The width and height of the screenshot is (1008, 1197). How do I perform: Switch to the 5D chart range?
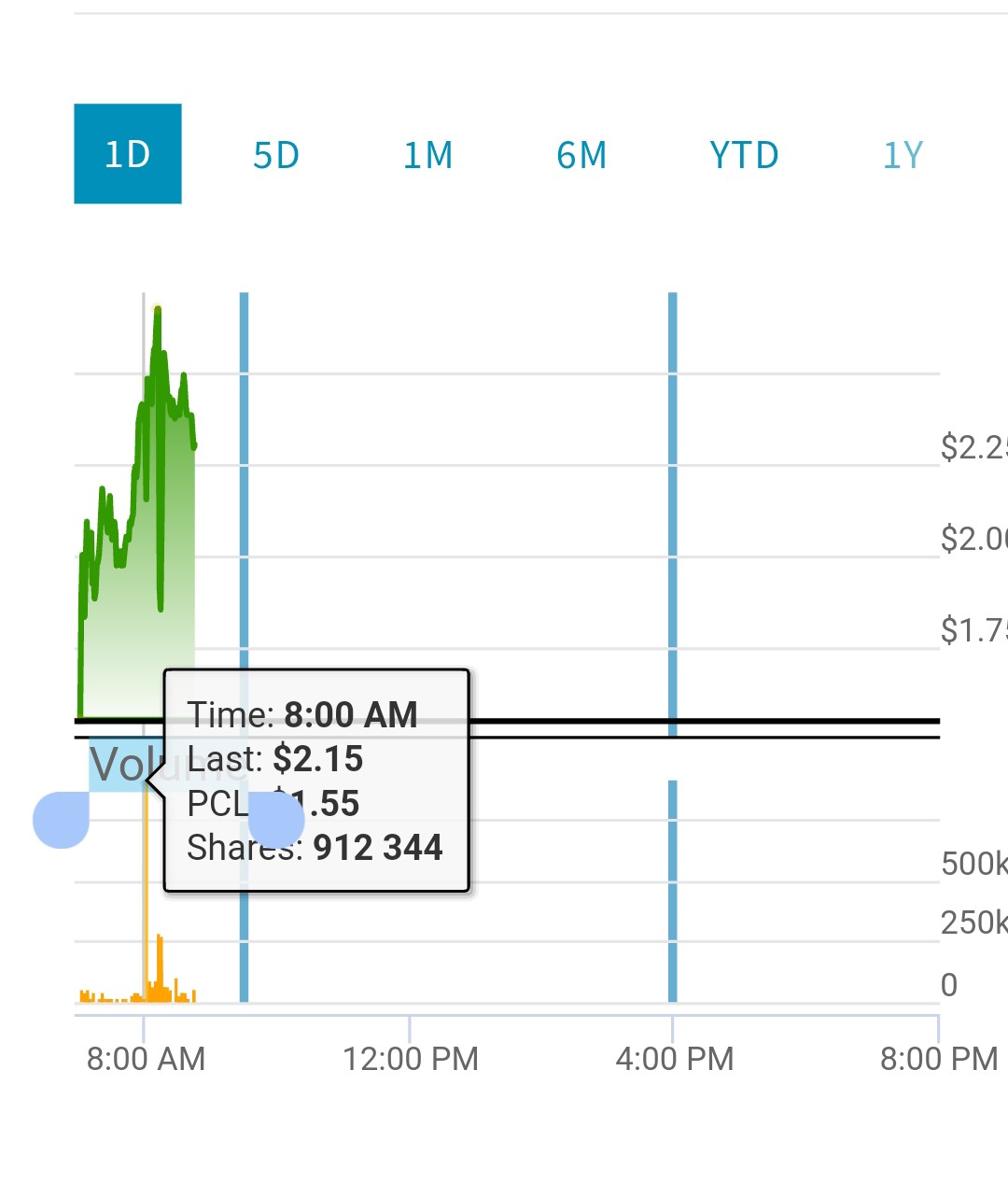[x=276, y=155]
